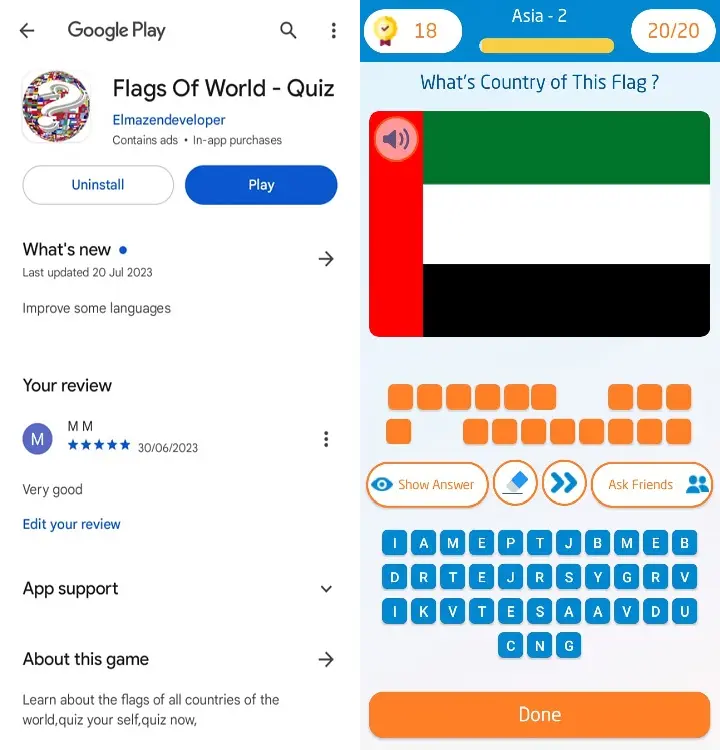Select the letter P tile
The height and width of the screenshot is (750, 720).
click(x=511, y=543)
